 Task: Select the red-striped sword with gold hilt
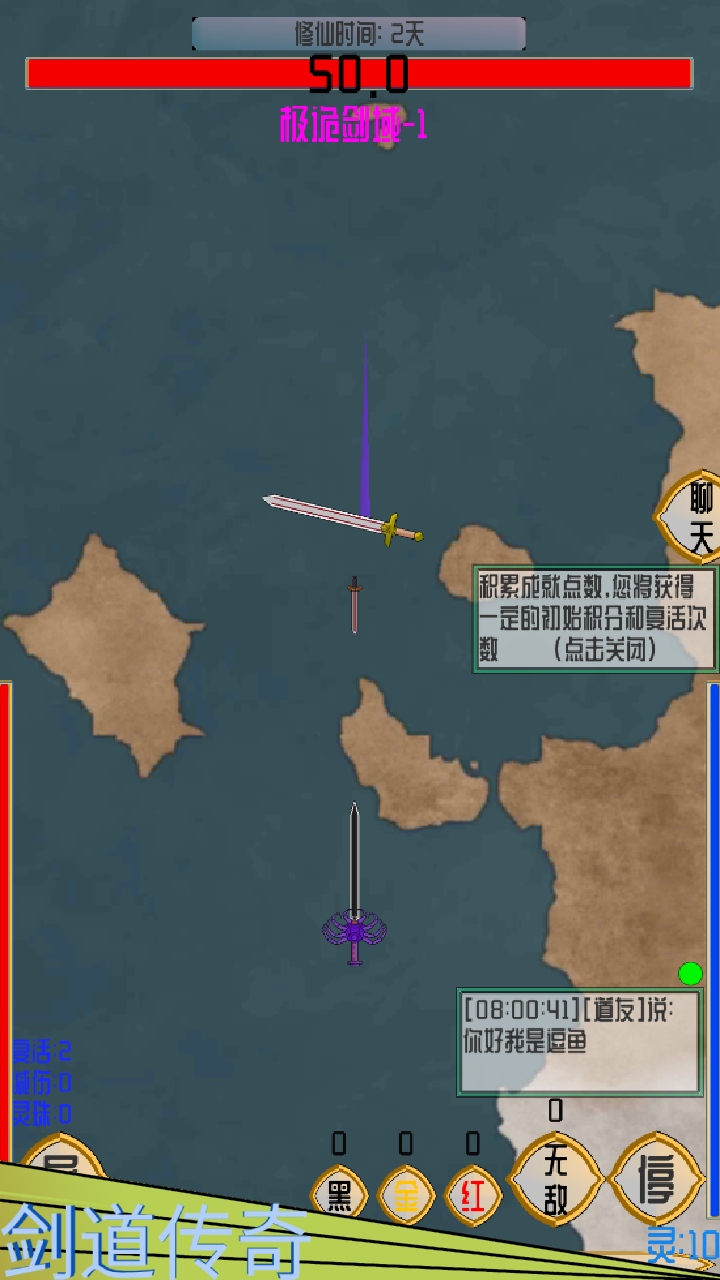[340, 520]
